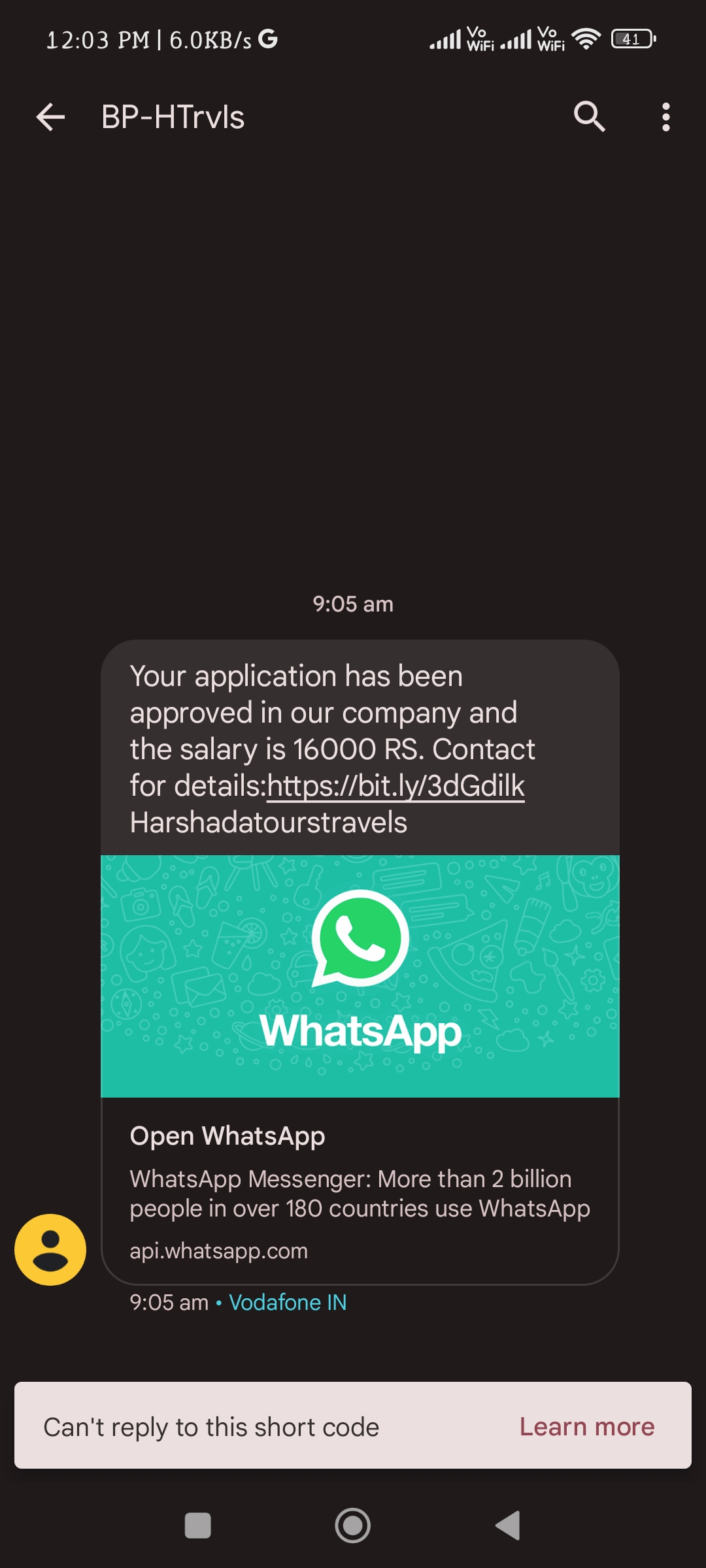706x1568 pixels.
Task: Go to the home screen
Action: (352, 1526)
